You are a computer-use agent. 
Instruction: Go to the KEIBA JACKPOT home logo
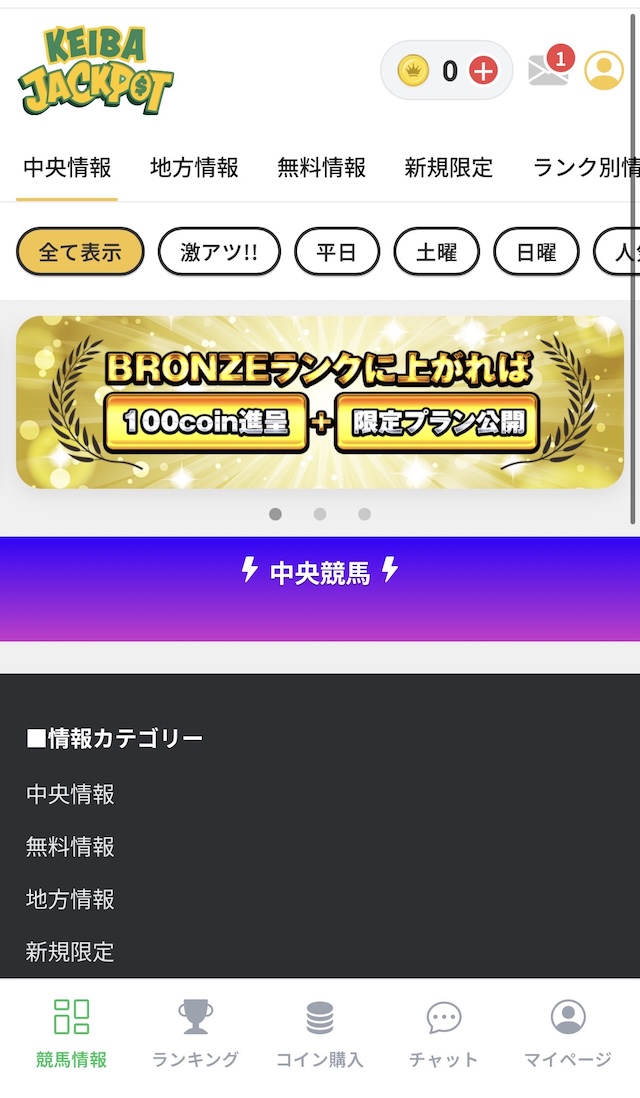[96, 71]
